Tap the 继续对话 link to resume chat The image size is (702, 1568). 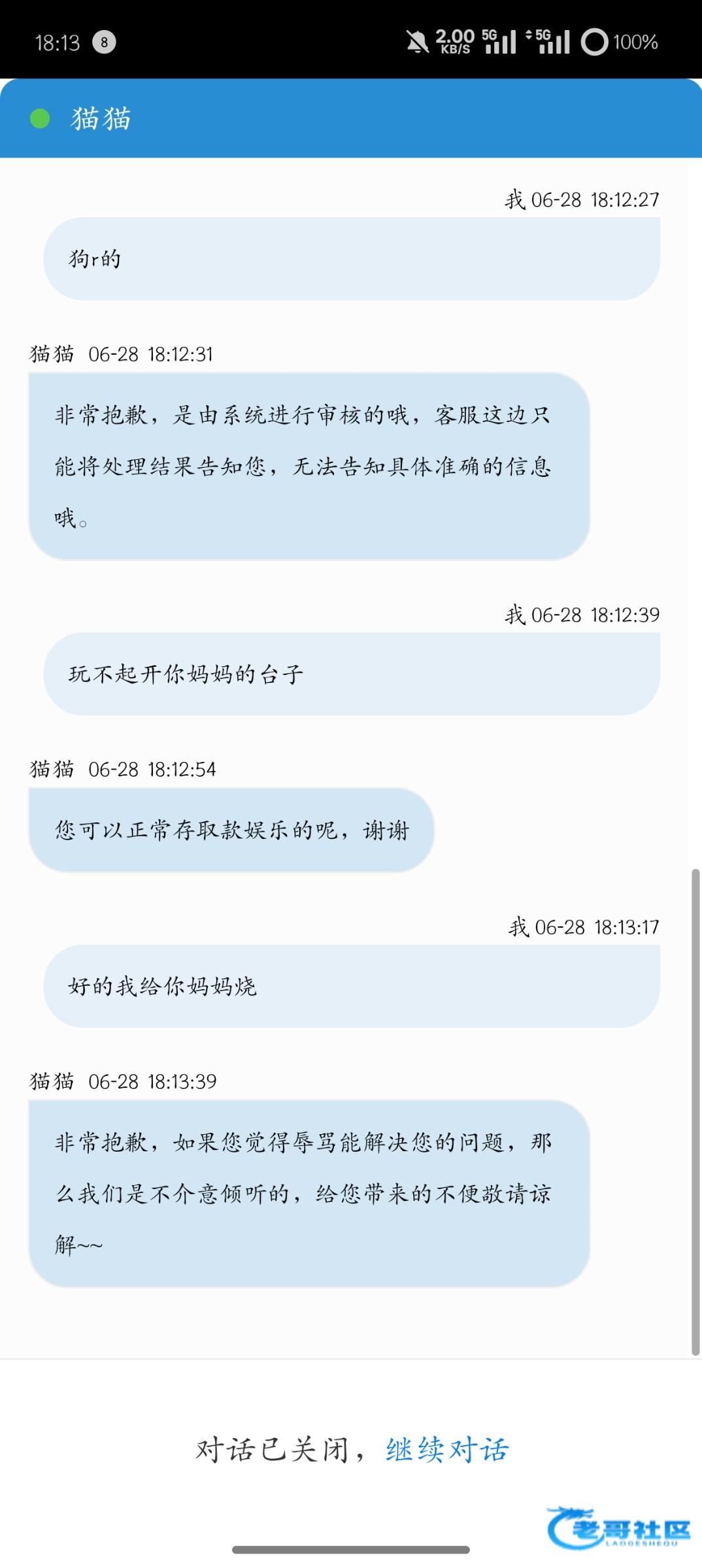[447, 1450]
